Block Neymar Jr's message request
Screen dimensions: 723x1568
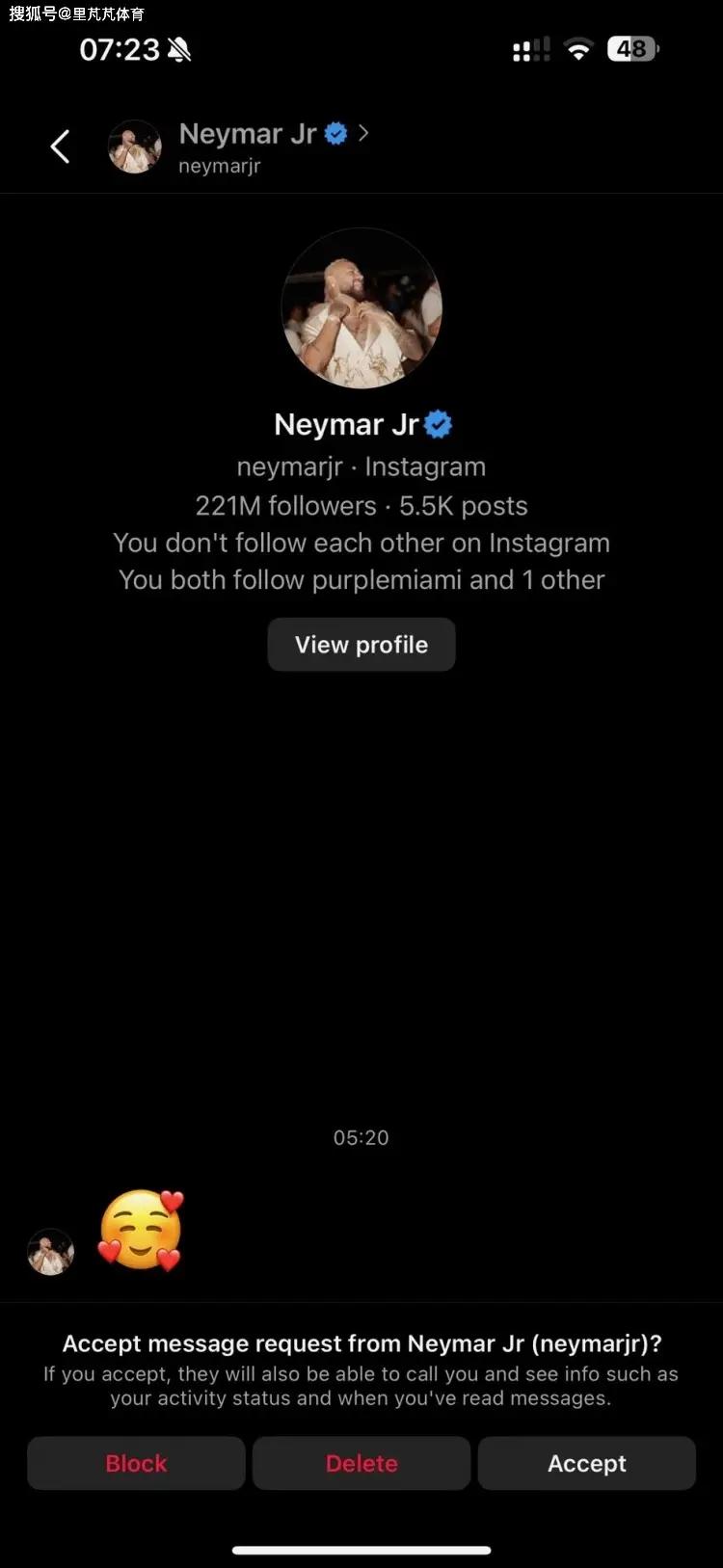click(x=136, y=1463)
